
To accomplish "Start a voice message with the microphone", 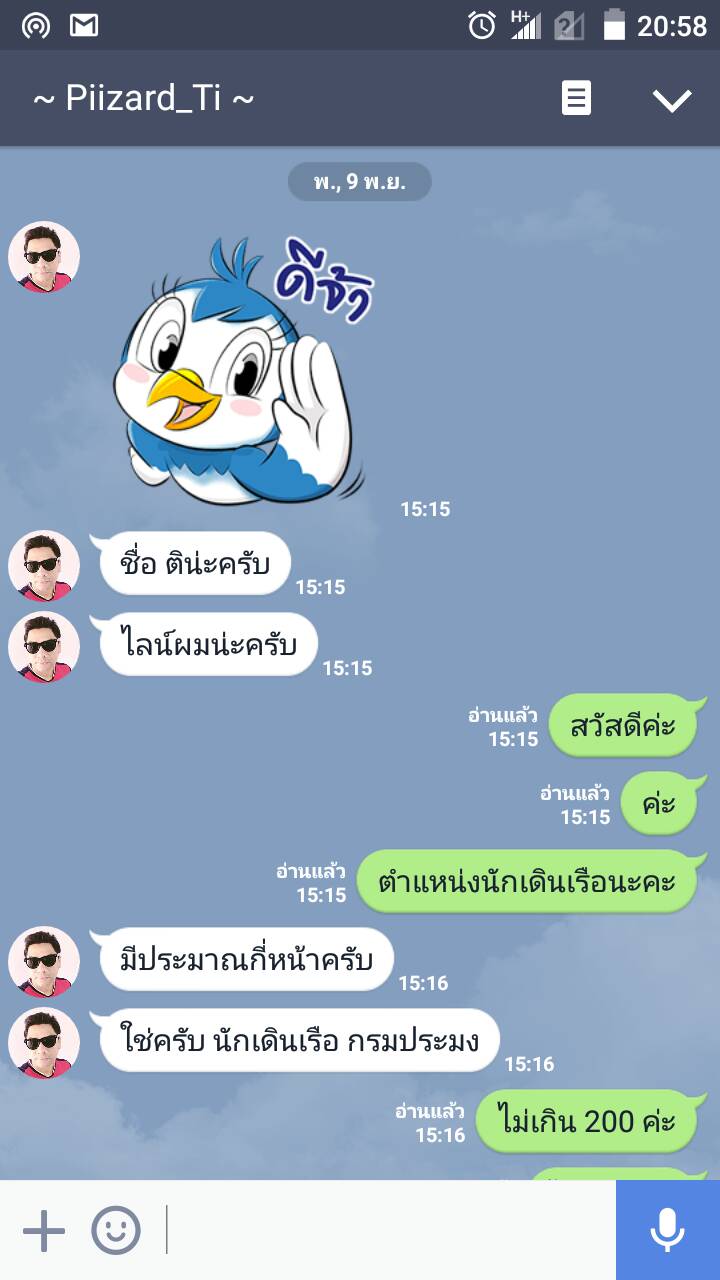I will 667,1230.
